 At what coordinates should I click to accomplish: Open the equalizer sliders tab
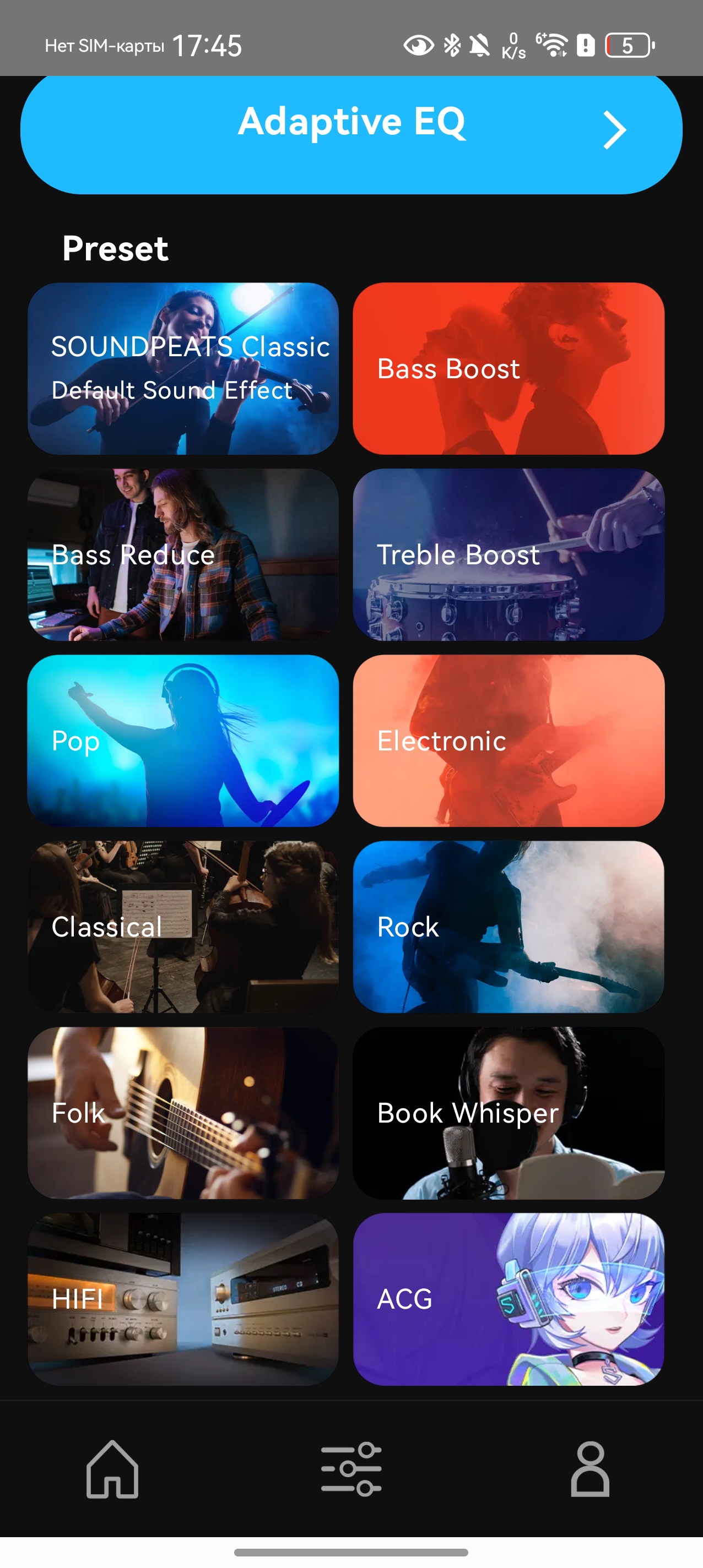351,1468
